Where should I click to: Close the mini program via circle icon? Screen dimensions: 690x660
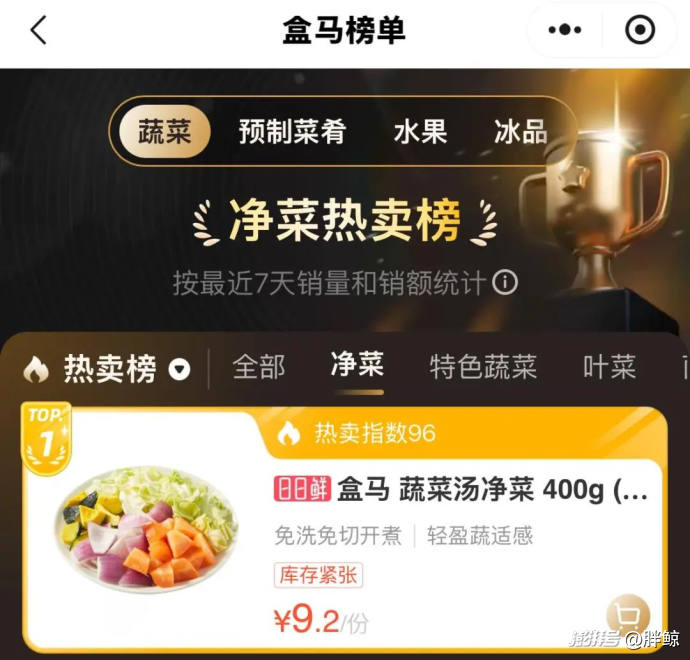(639, 30)
